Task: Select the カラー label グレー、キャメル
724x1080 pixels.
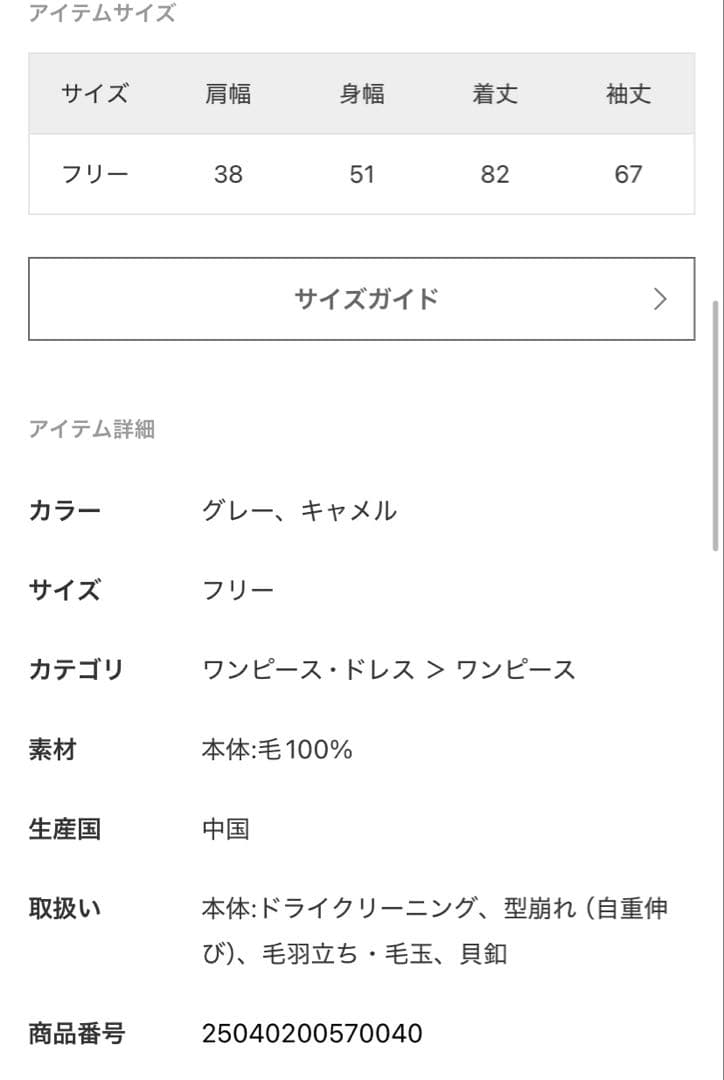Action: [x=299, y=510]
